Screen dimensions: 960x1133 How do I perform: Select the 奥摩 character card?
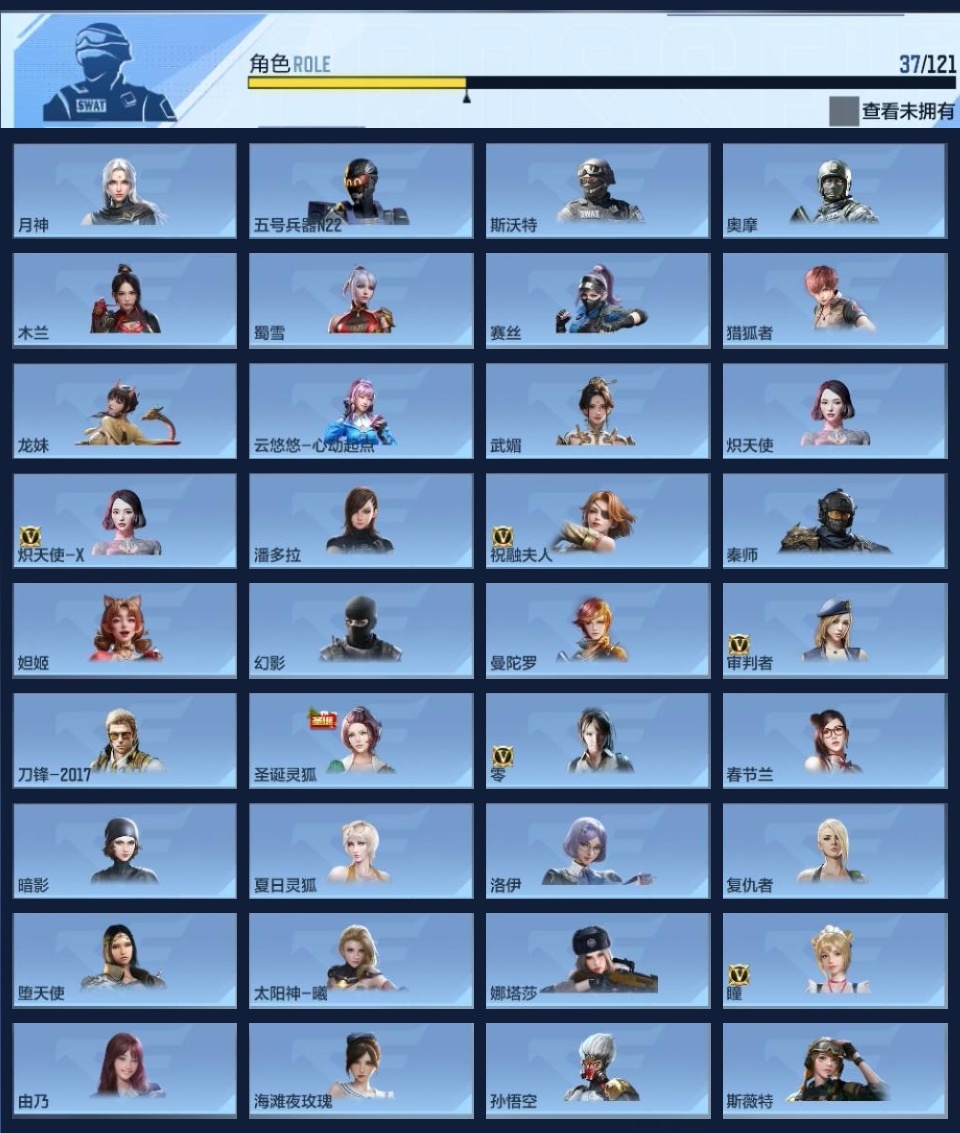[835, 191]
